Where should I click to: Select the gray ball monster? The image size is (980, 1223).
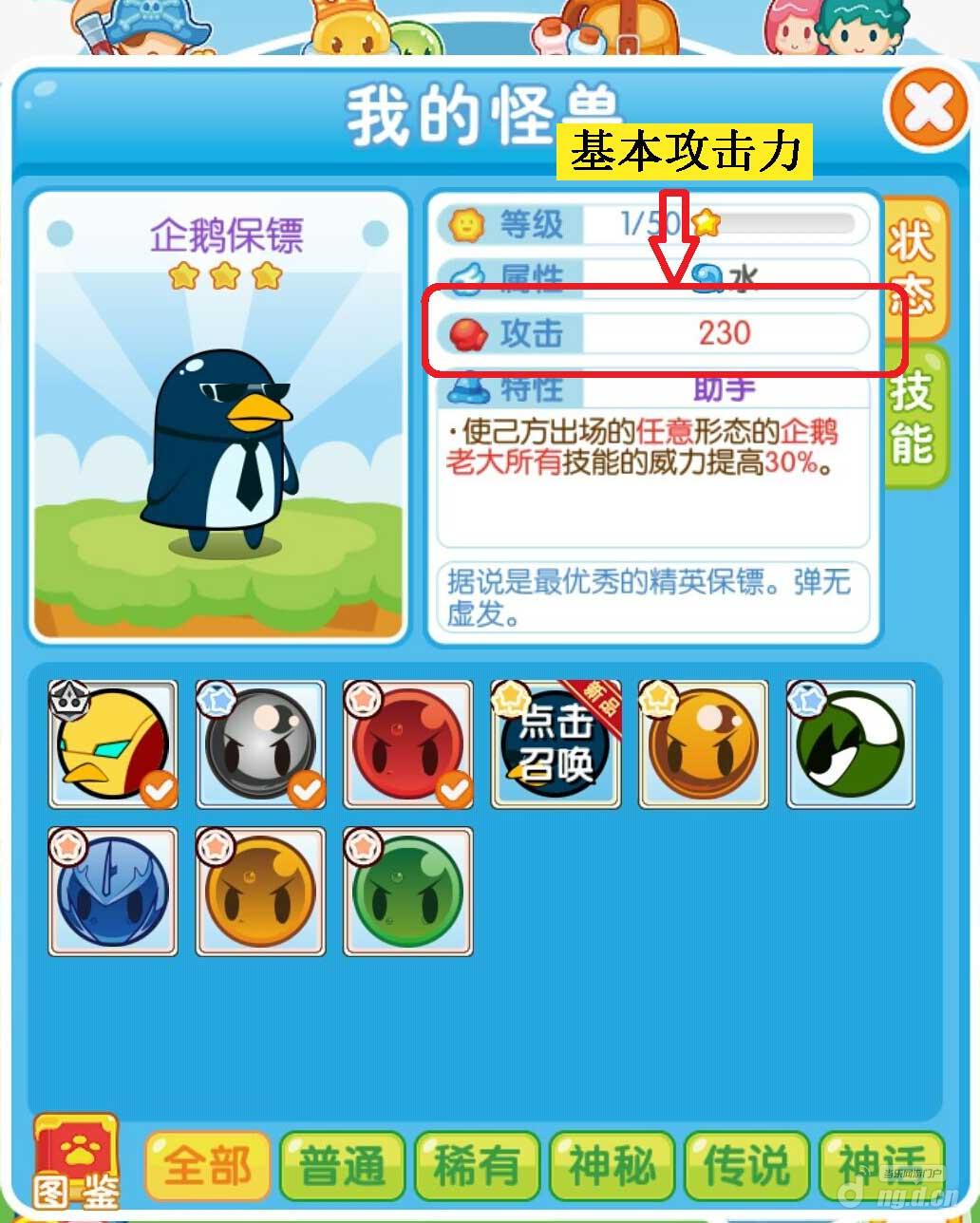click(261, 744)
